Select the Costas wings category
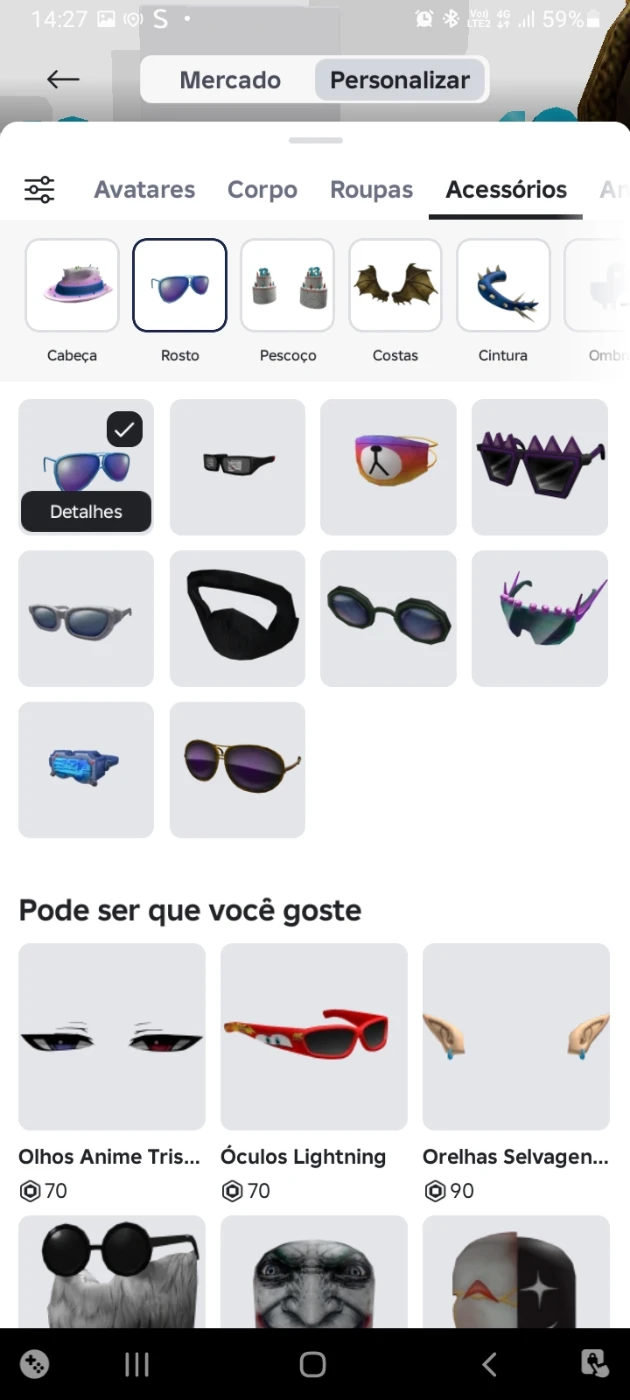630x1400 pixels. click(x=395, y=286)
